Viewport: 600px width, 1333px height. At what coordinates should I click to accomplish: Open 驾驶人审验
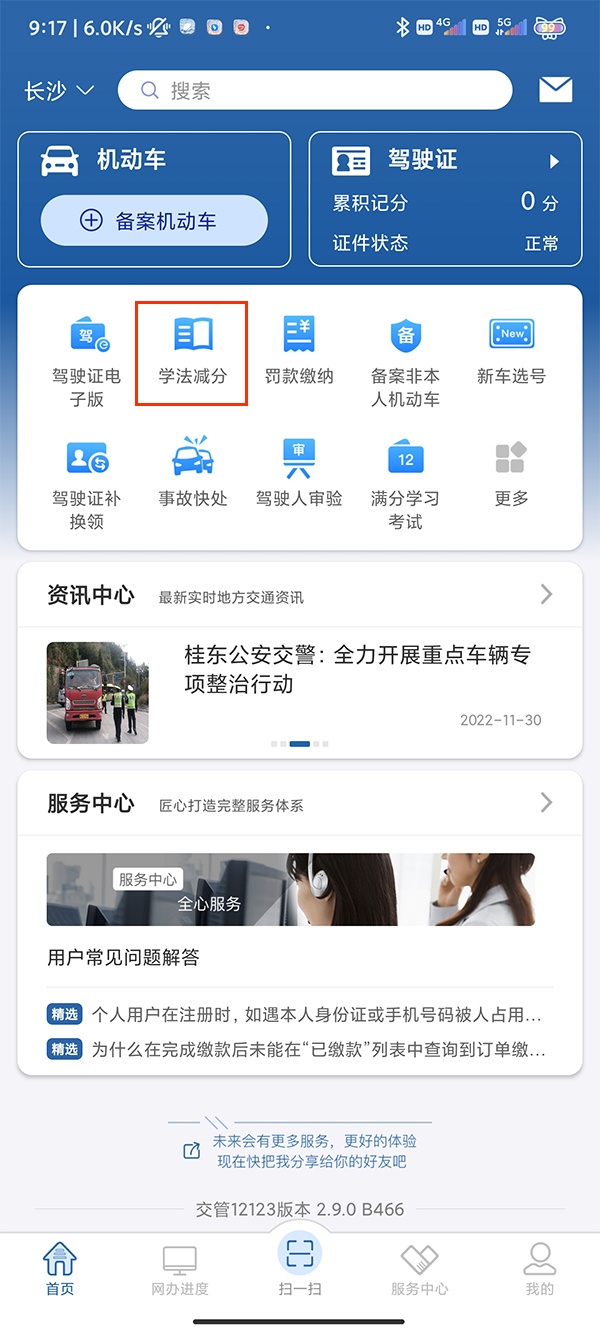[299, 475]
